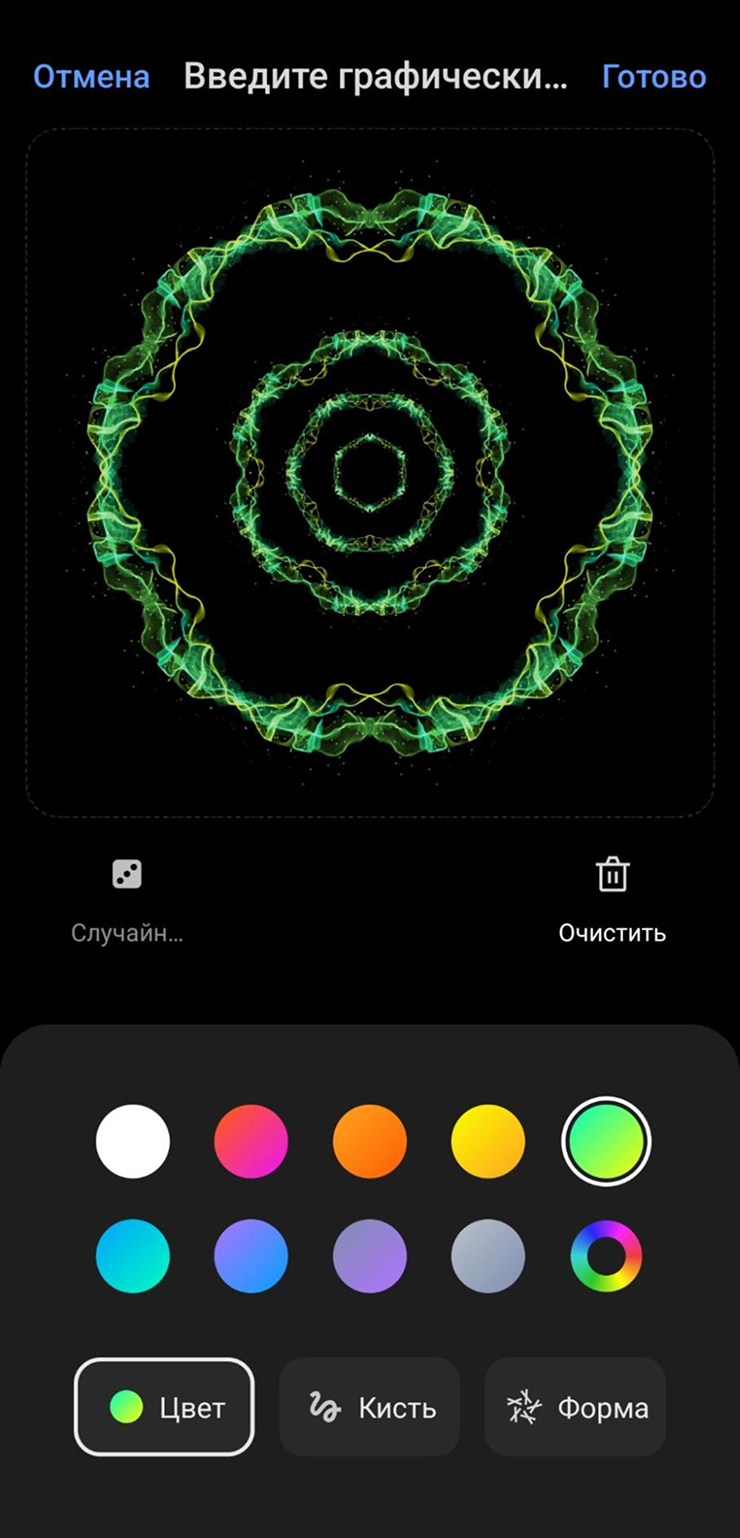Pick the orange color swatch
This screenshot has width=740, height=1538.
(370, 1141)
